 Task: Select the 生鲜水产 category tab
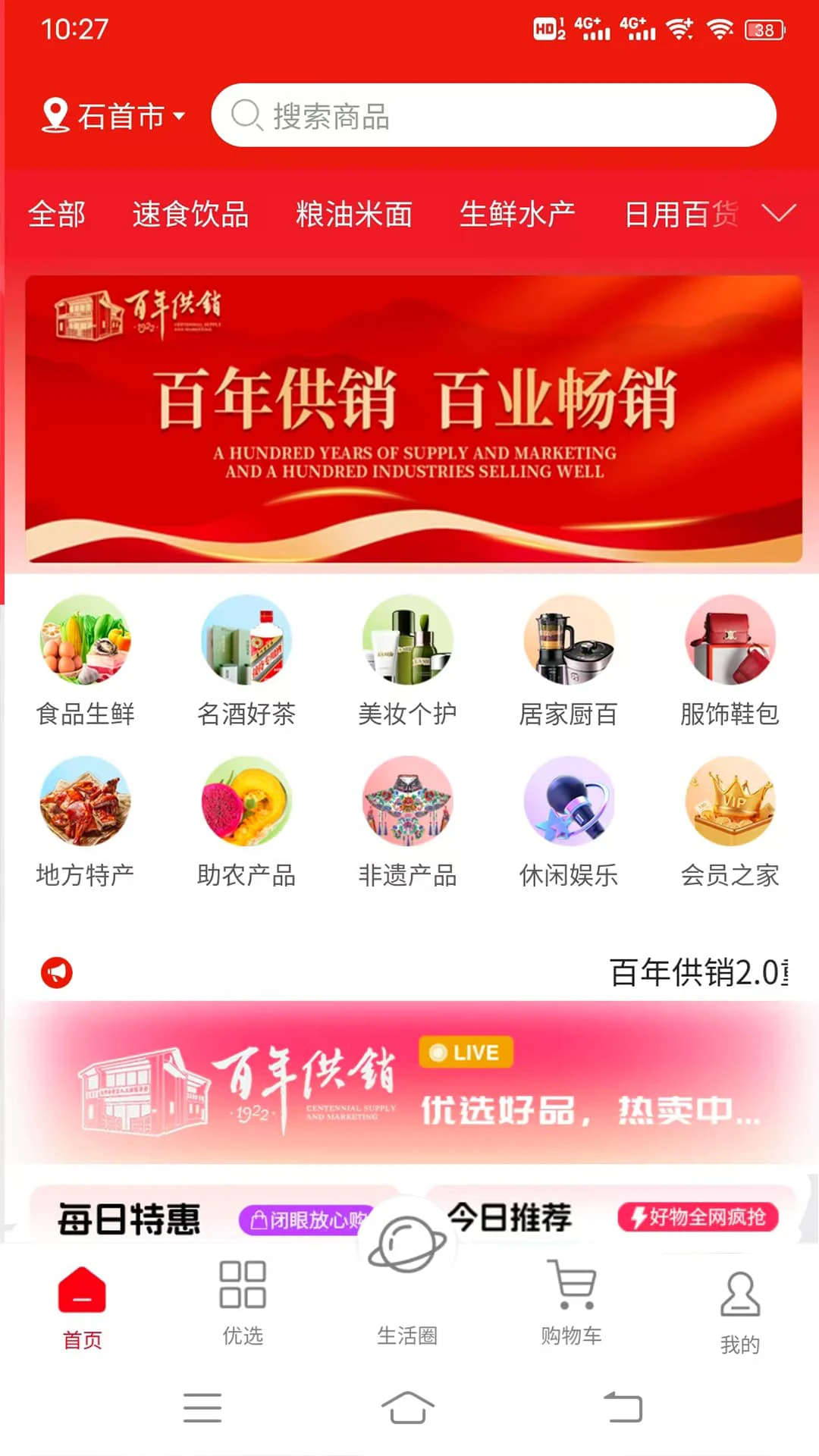click(x=519, y=215)
